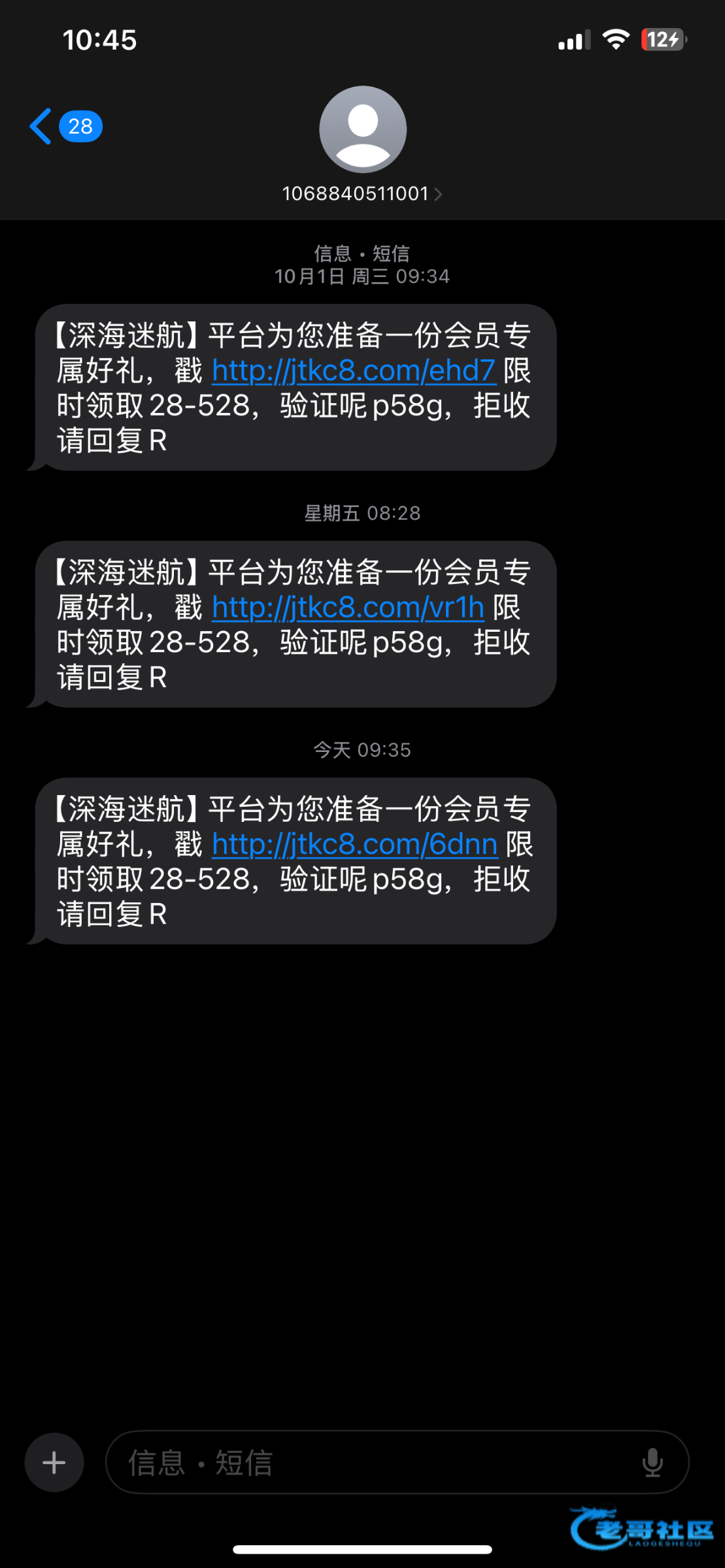Image resolution: width=725 pixels, height=1568 pixels.
Task: Start voice dictation with the microphone
Action: (x=652, y=1462)
